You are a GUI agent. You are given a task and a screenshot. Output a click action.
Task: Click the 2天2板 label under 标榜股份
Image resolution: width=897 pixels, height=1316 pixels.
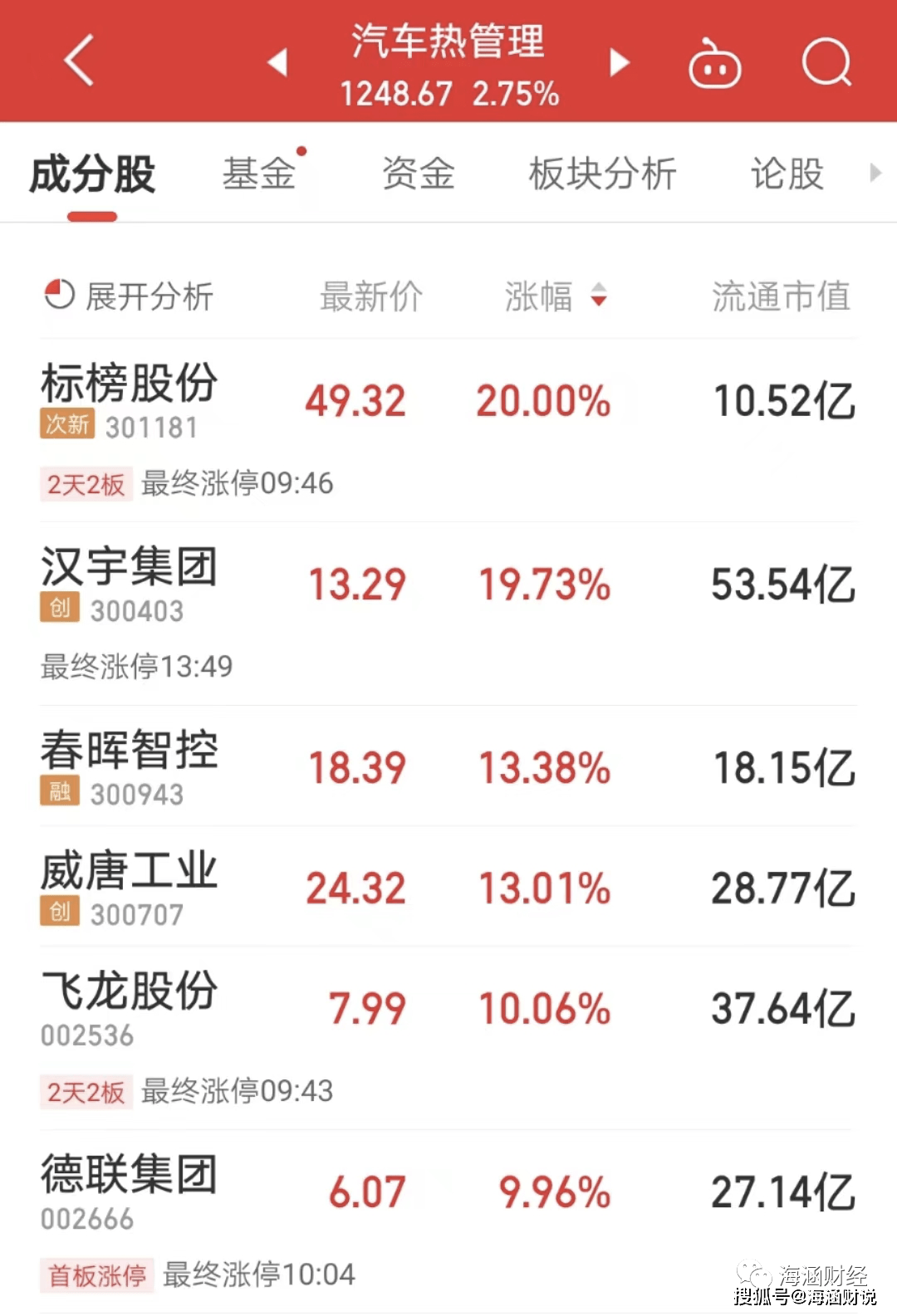[x=86, y=482]
